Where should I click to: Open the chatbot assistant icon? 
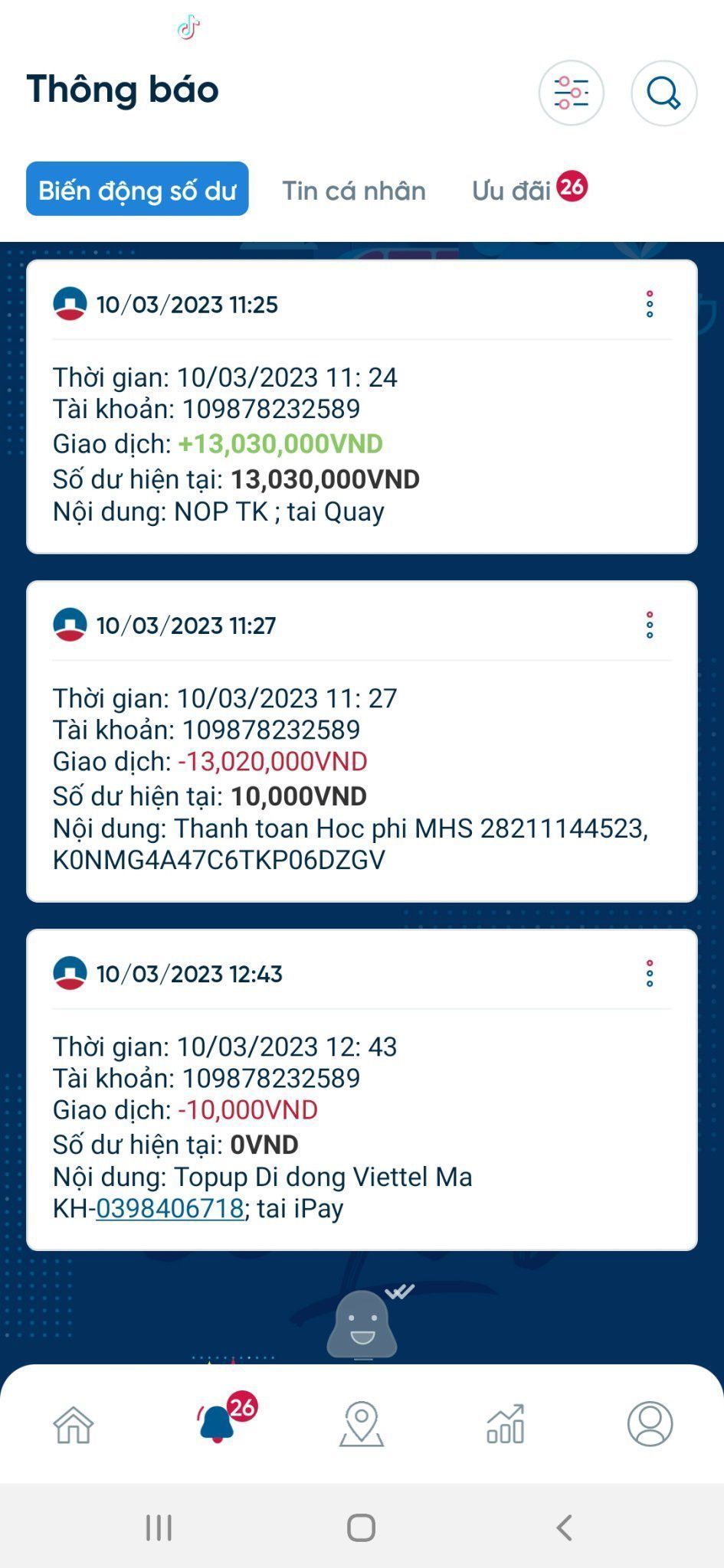coord(362,1325)
